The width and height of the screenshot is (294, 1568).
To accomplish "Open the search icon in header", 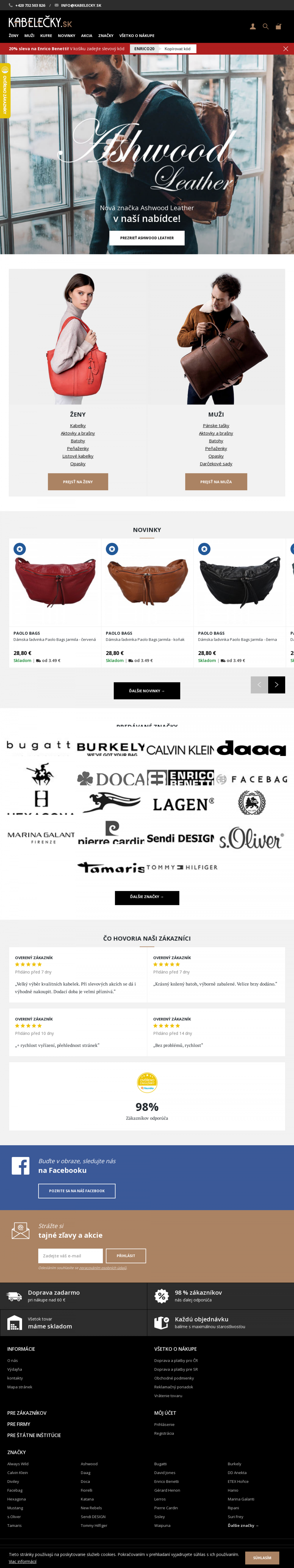I will coord(265,26).
